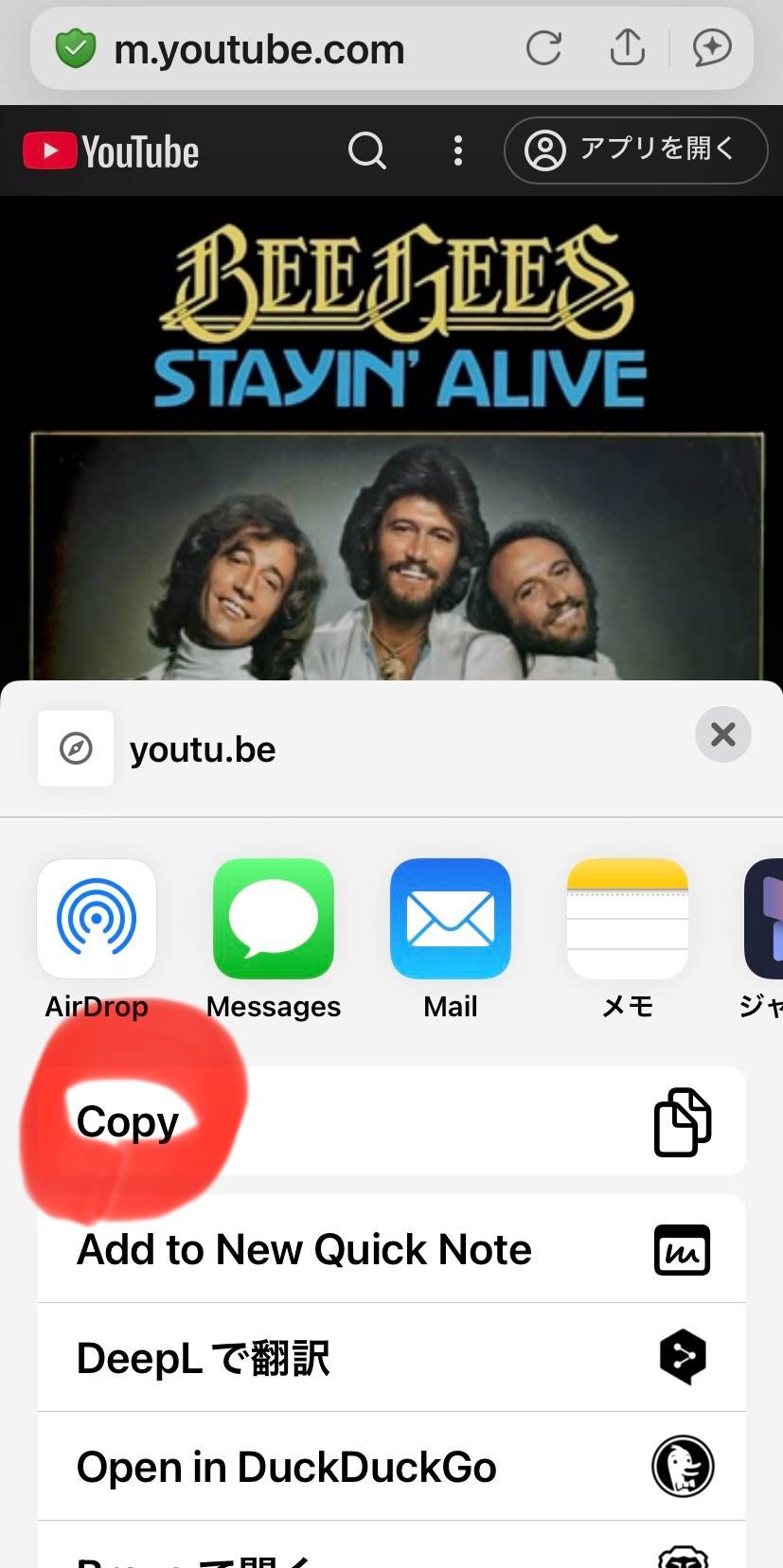Close the share sheet
This screenshot has height=1568, width=783.
(x=722, y=734)
